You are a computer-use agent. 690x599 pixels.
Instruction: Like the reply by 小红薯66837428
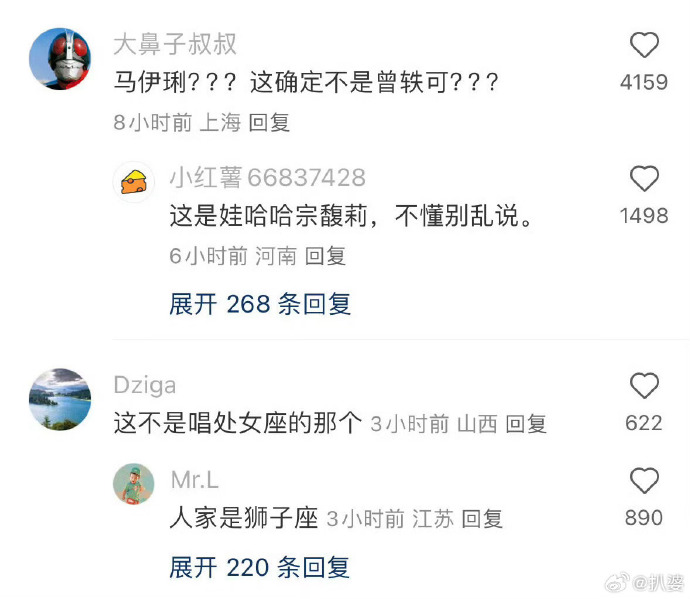(644, 180)
